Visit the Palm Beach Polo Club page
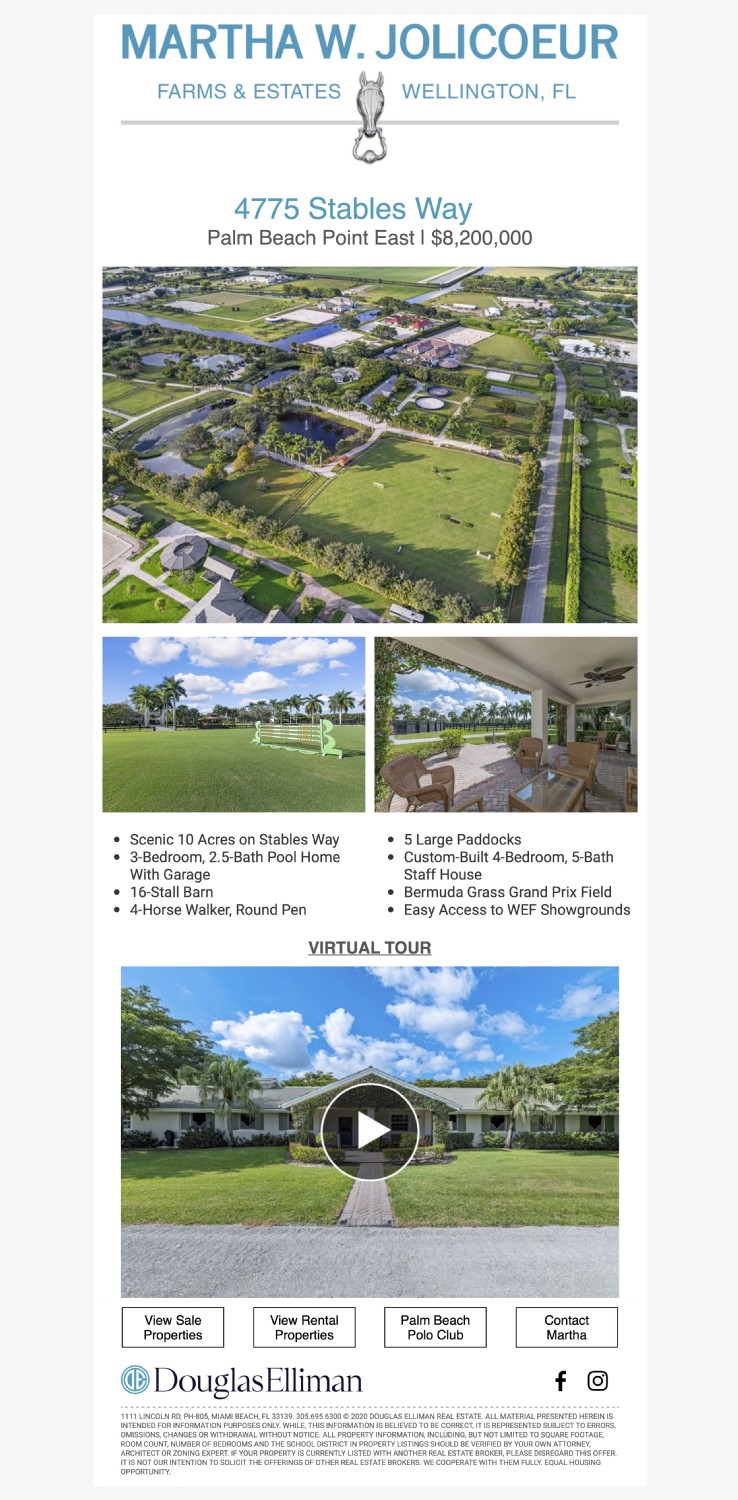The height and width of the screenshot is (1500, 738). click(x=435, y=1327)
